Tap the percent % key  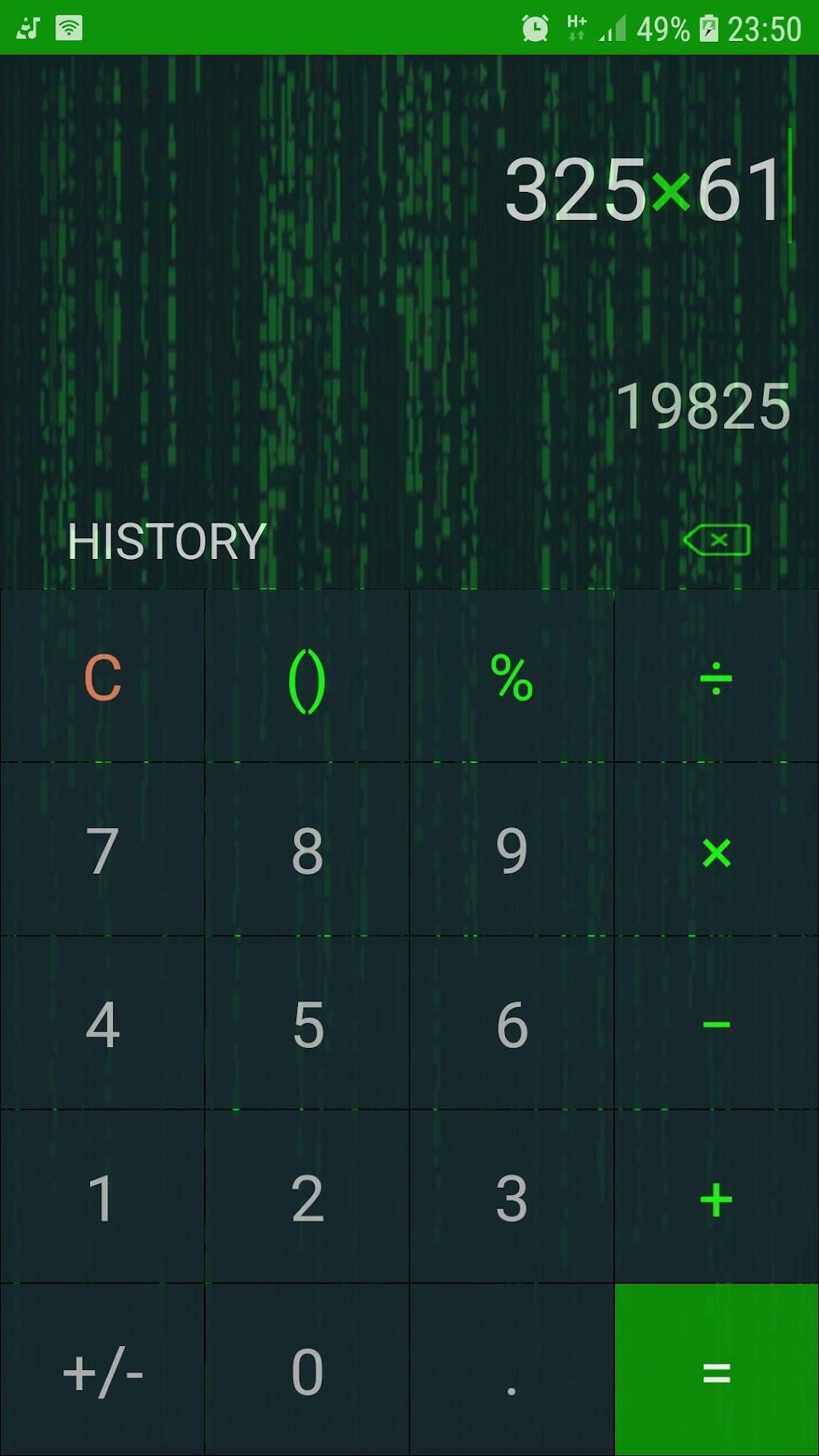point(511,679)
